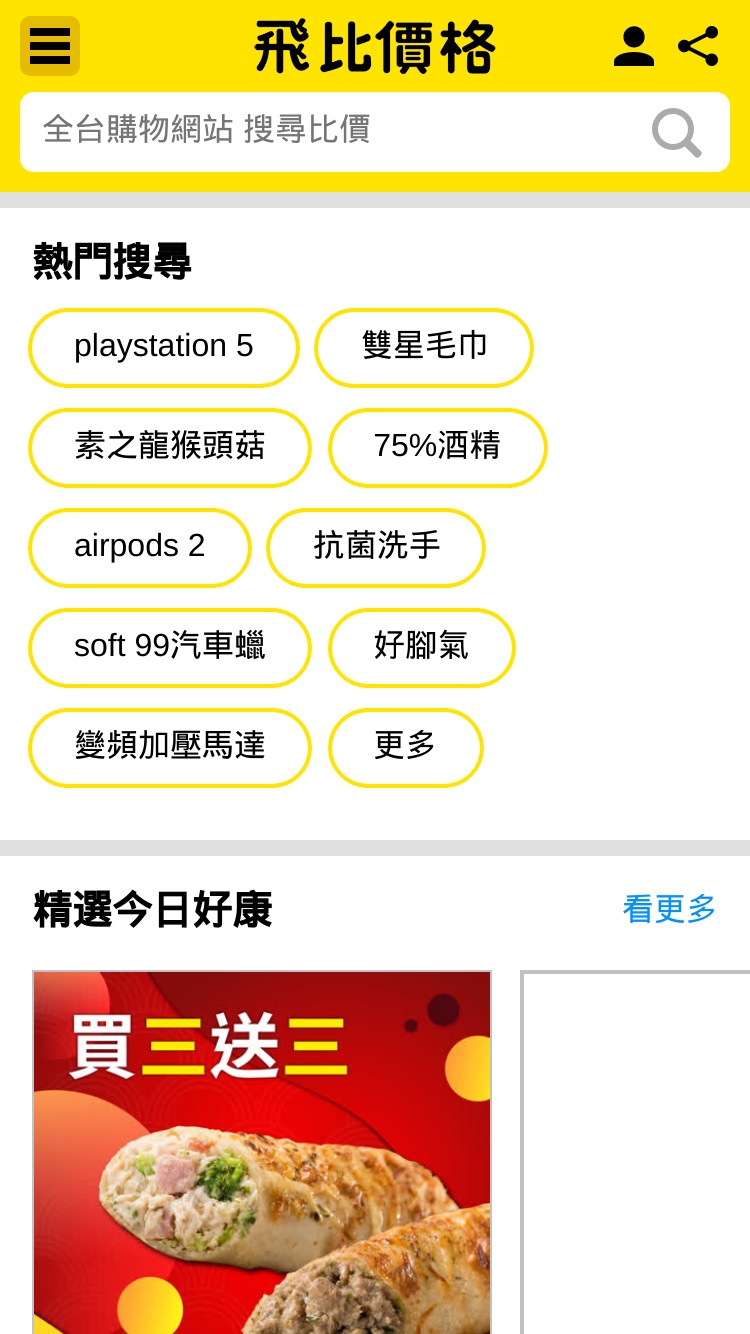750x1334 pixels.
Task: Select the 好腳氣 chip
Action: click(422, 647)
